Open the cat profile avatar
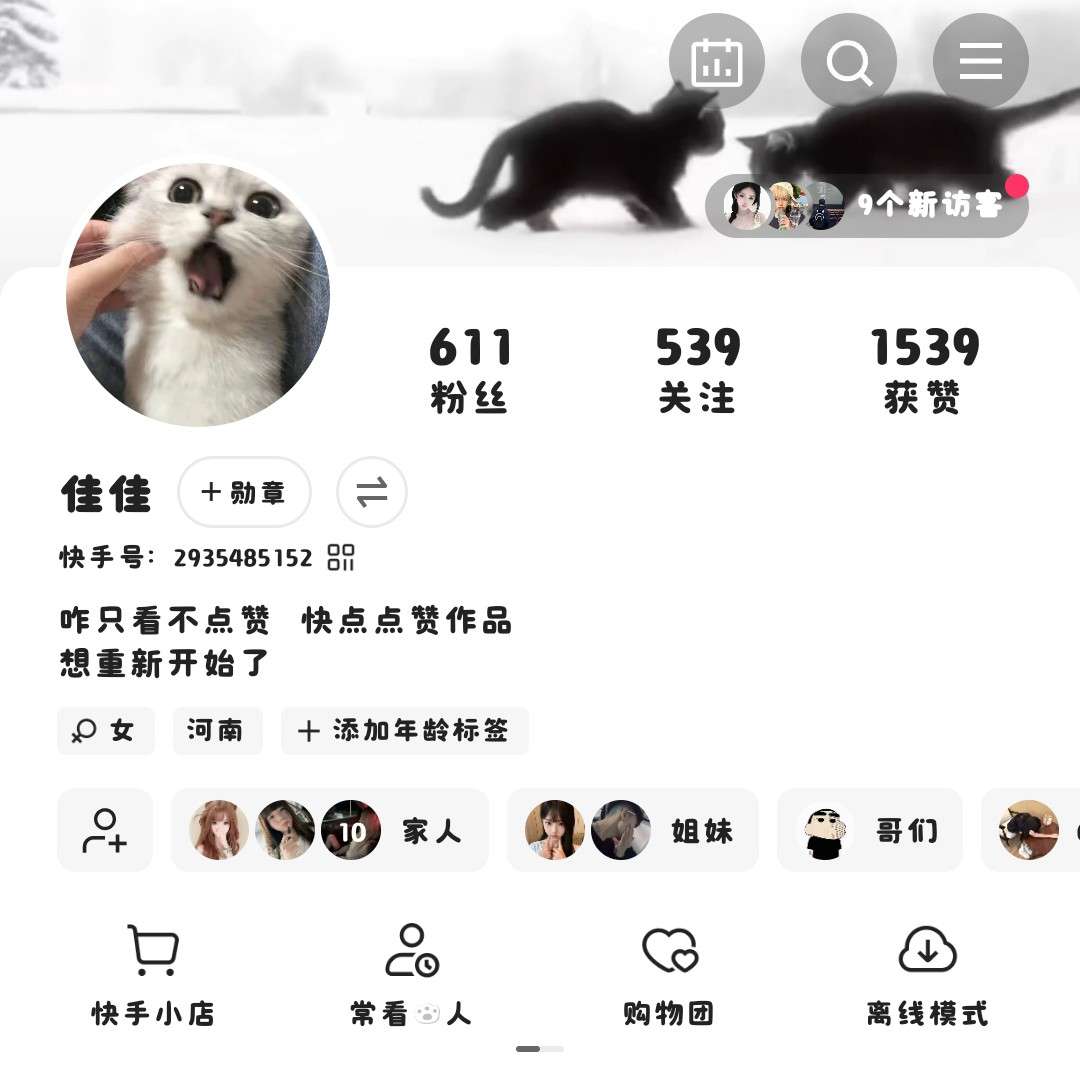This screenshot has width=1080, height=1080. click(x=198, y=294)
